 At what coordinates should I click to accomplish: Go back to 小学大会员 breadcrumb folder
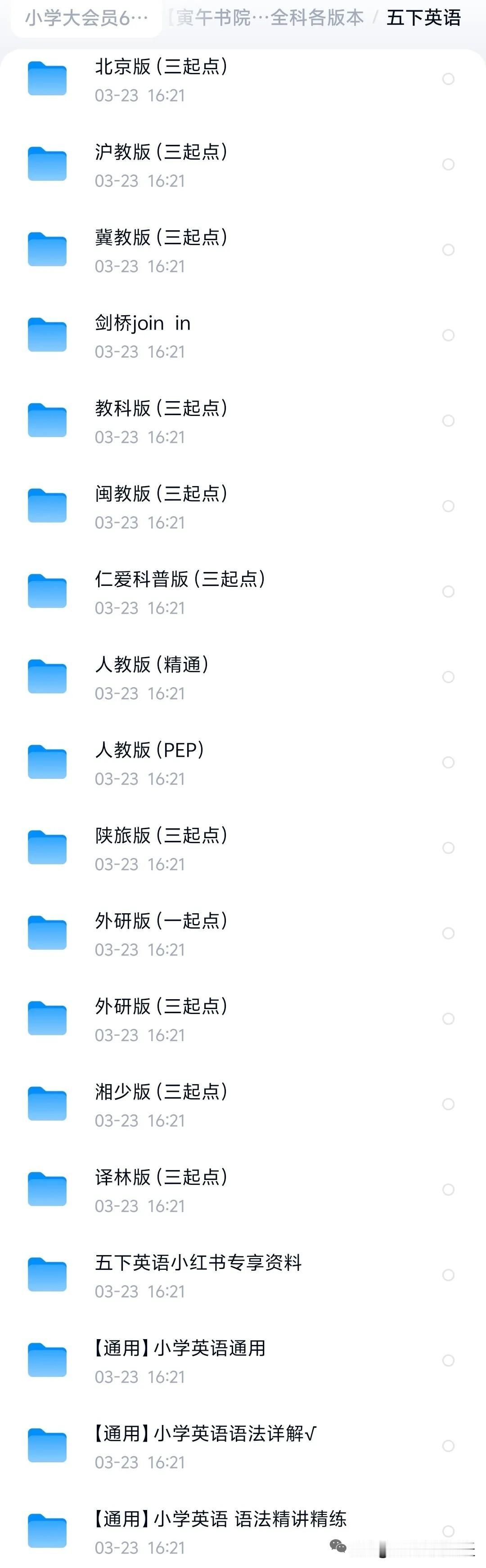click(x=86, y=18)
